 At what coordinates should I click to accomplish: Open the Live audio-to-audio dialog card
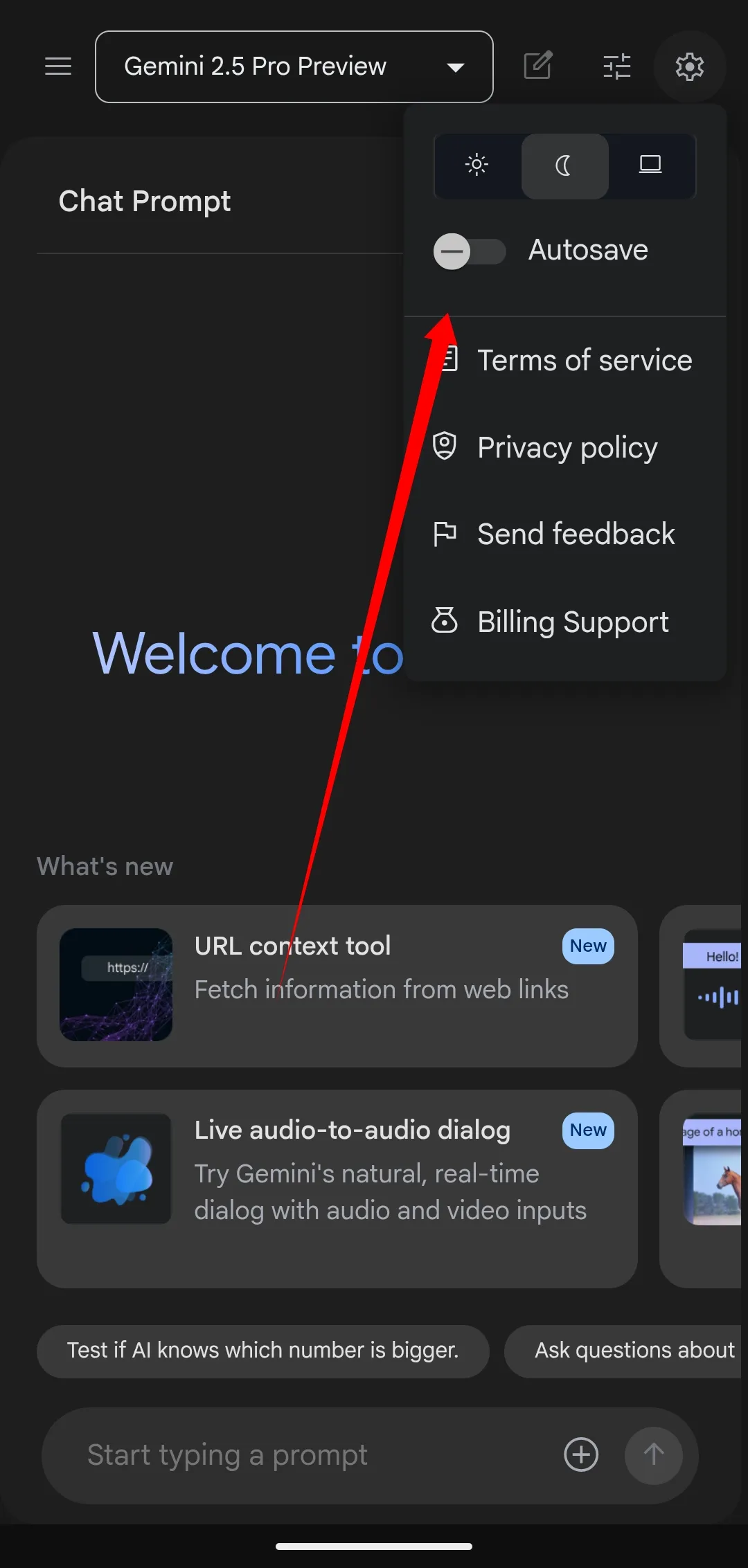(337, 1189)
